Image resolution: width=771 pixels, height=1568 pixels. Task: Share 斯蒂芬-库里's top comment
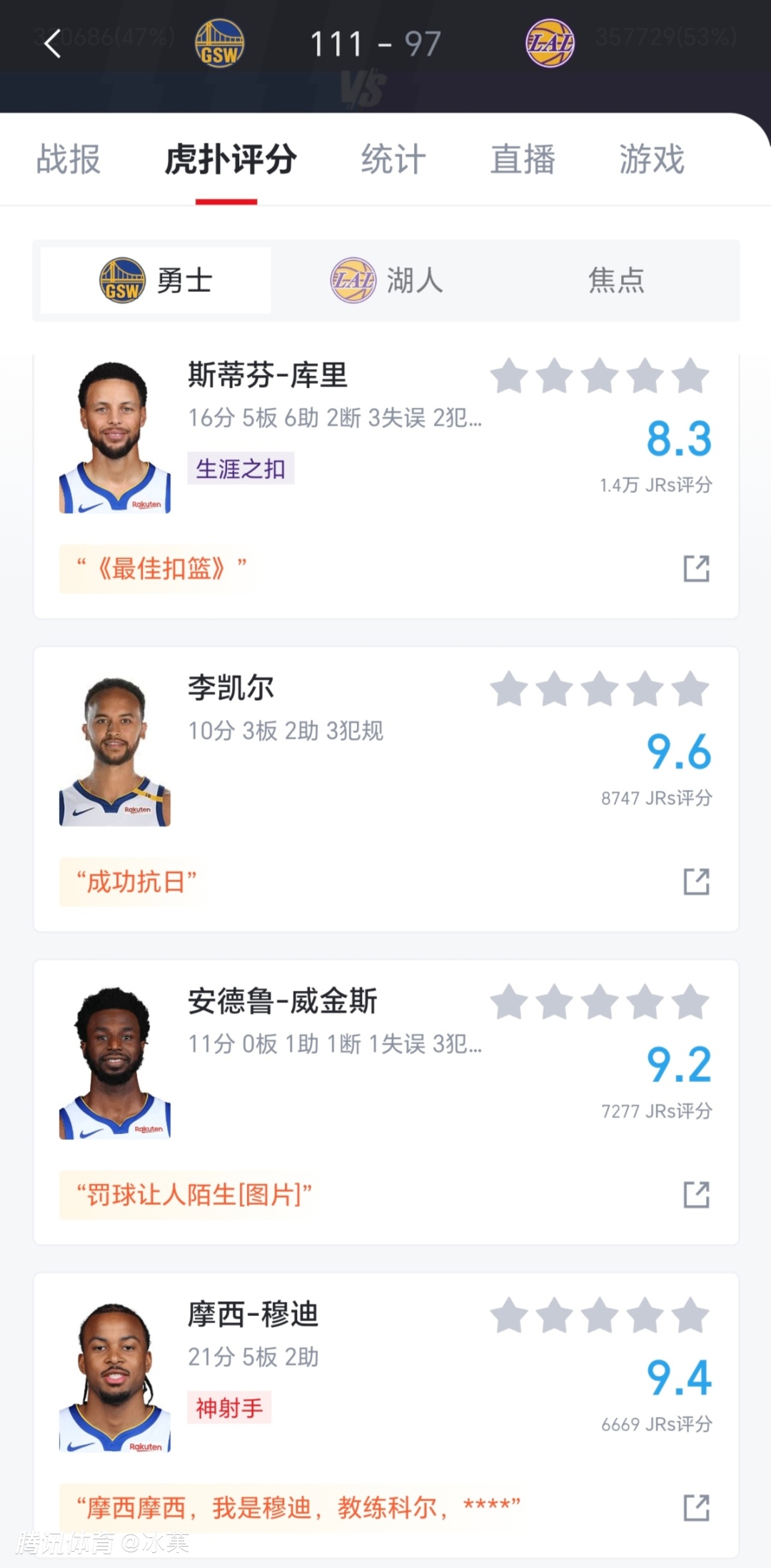696,569
